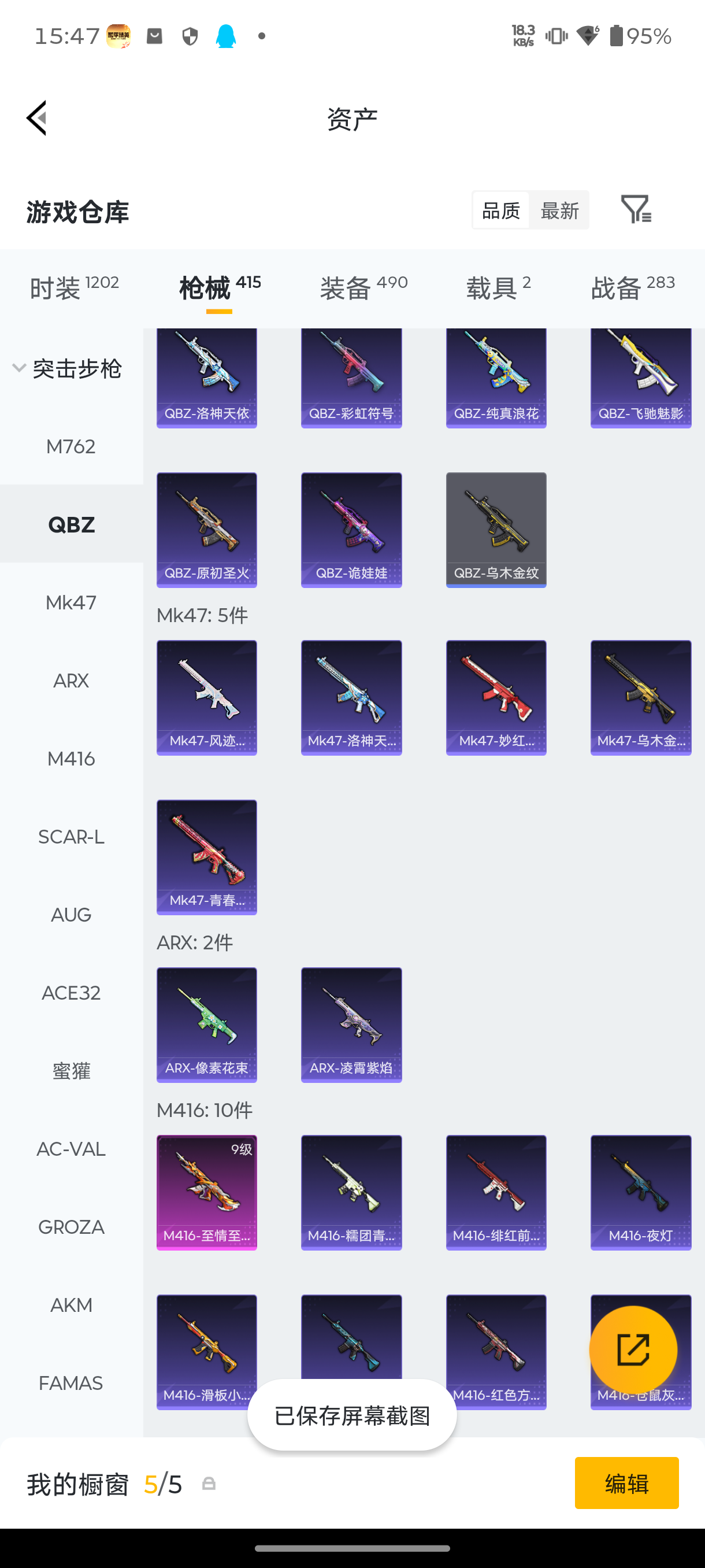Image resolution: width=705 pixels, height=1568 pixels.
Task: Go back using the top-left arrow
Action: (x=36, y=118)
